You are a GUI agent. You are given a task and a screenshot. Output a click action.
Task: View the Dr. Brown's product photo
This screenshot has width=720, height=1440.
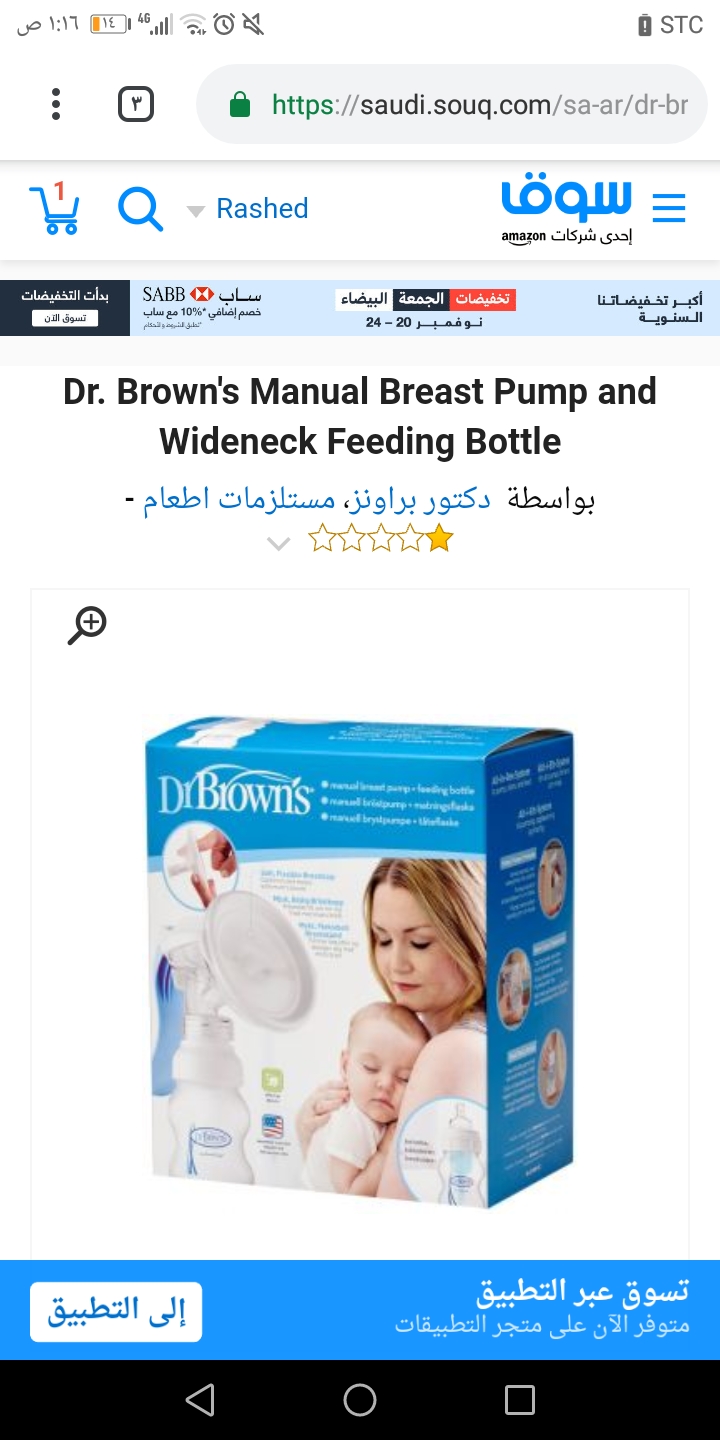[x=360, y=960]
